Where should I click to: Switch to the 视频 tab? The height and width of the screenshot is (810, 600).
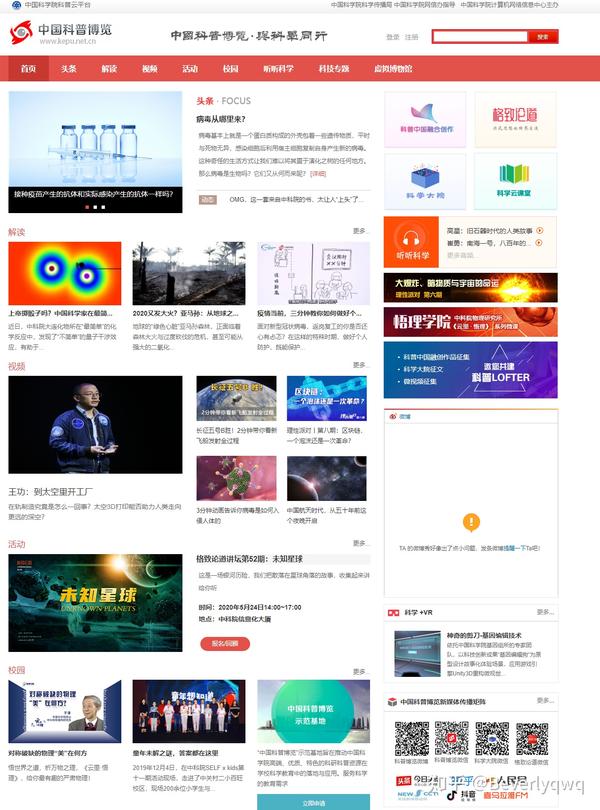pyautogui.click(x=149, y=69)
